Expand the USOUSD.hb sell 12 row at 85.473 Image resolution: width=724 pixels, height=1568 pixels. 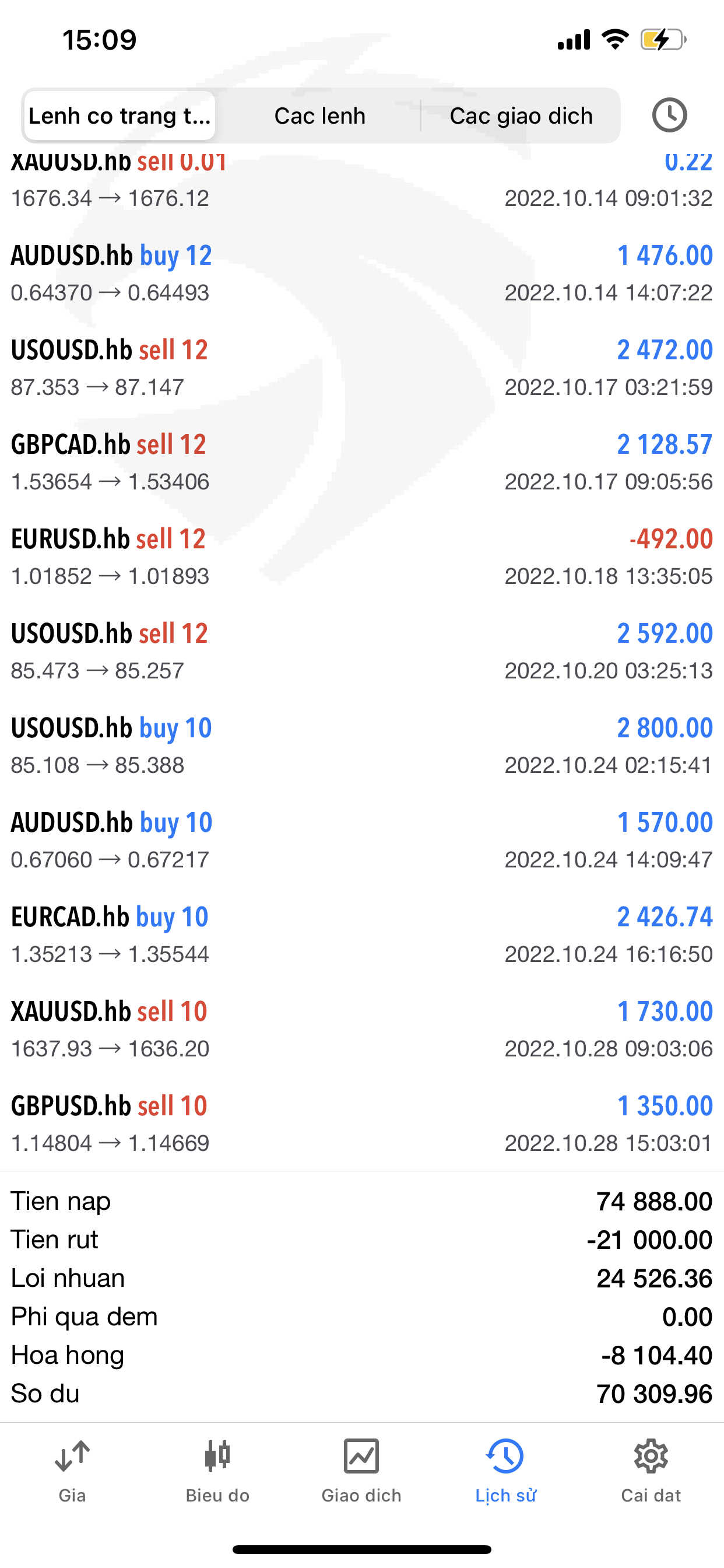pyautogui.click(x=361, y=652)
